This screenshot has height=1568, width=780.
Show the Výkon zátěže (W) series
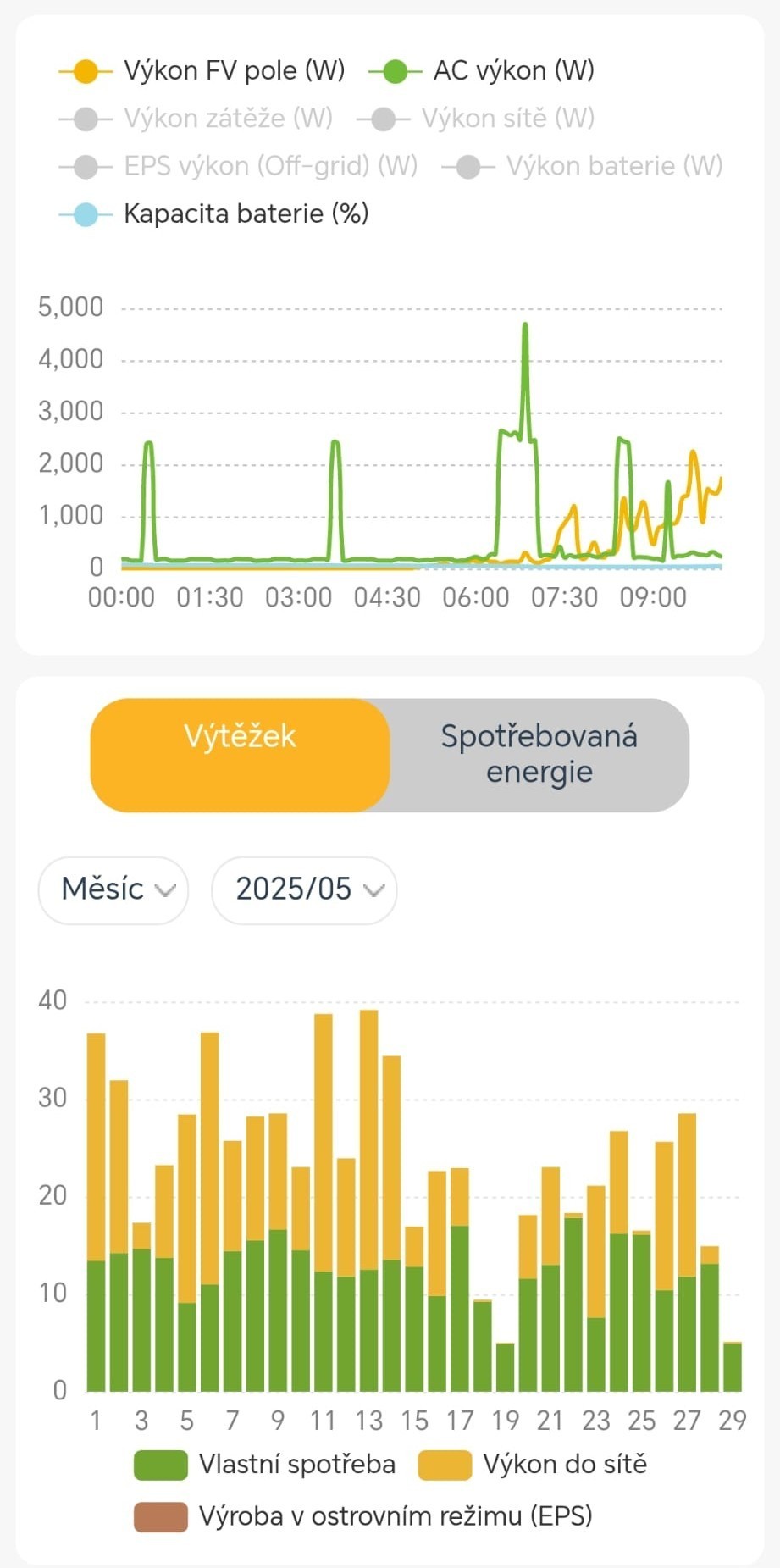tap(197, 119)
